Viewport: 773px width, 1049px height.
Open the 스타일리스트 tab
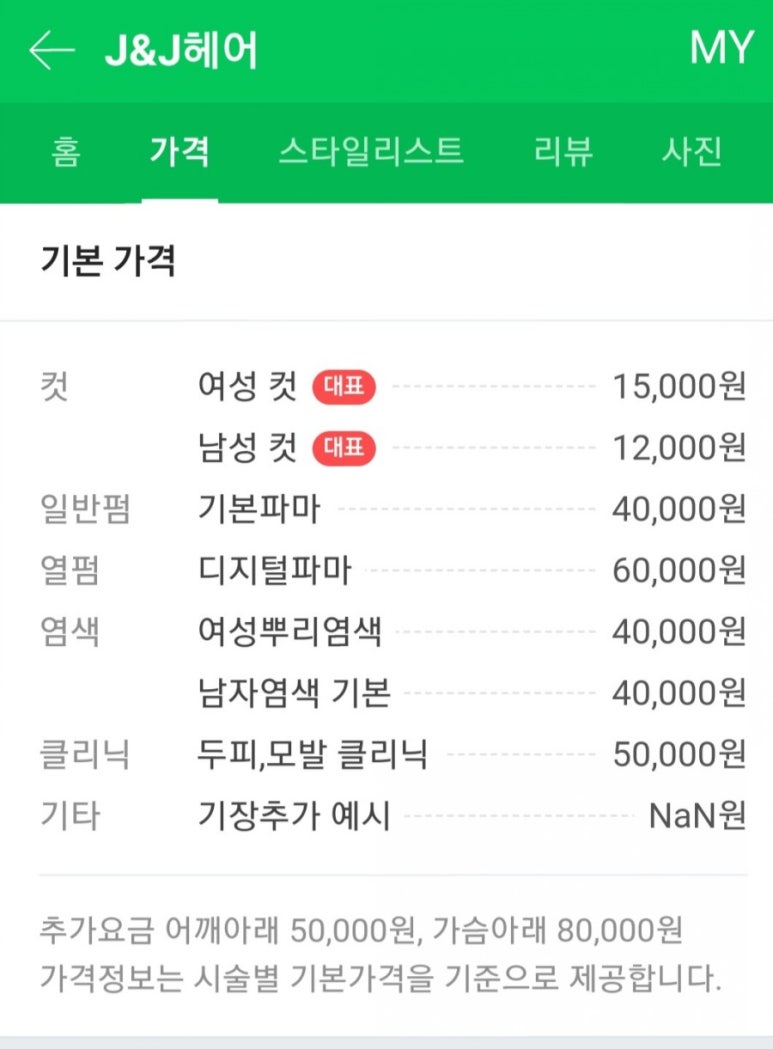tap(371, 152)
